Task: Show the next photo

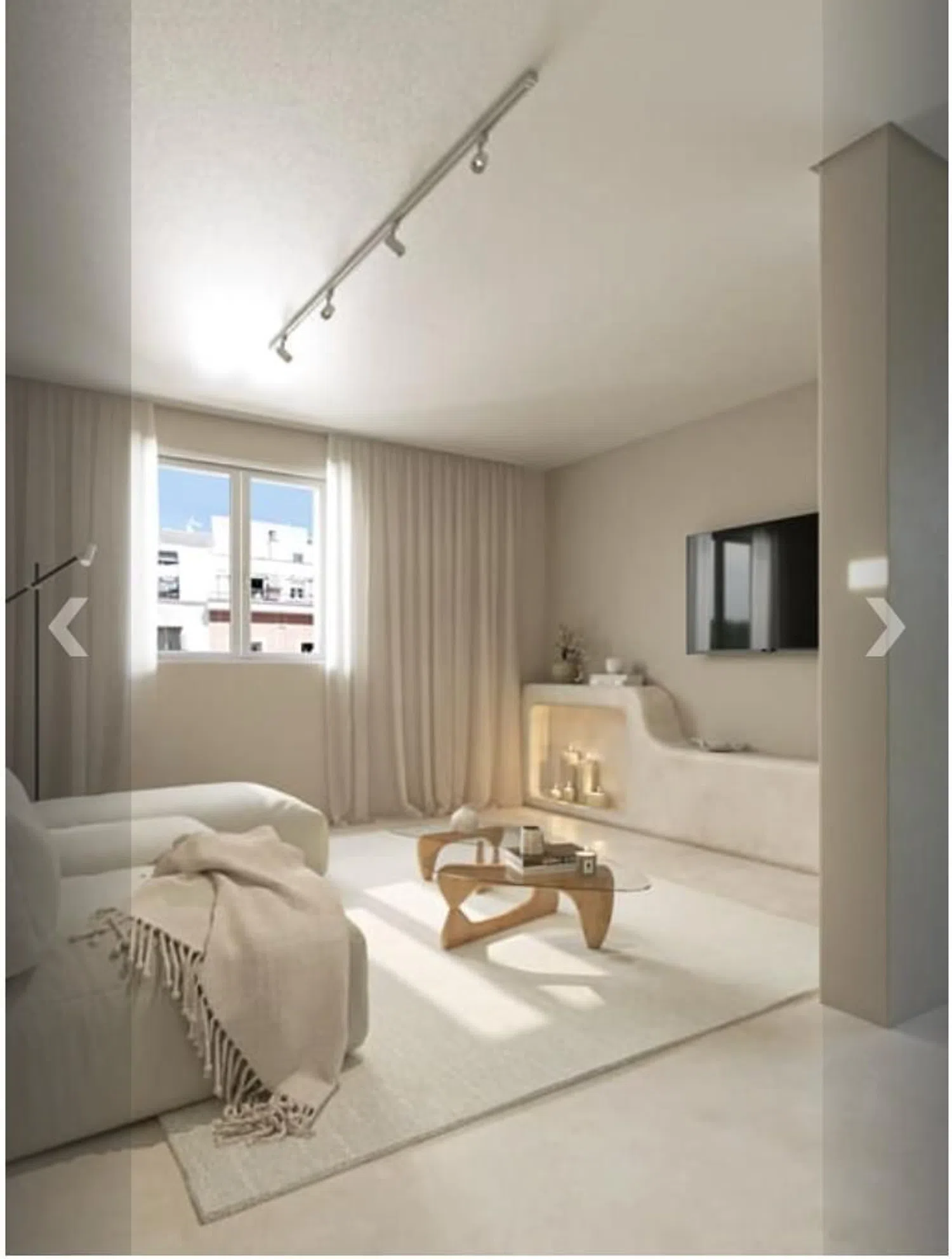Action: tap(885, 626)
